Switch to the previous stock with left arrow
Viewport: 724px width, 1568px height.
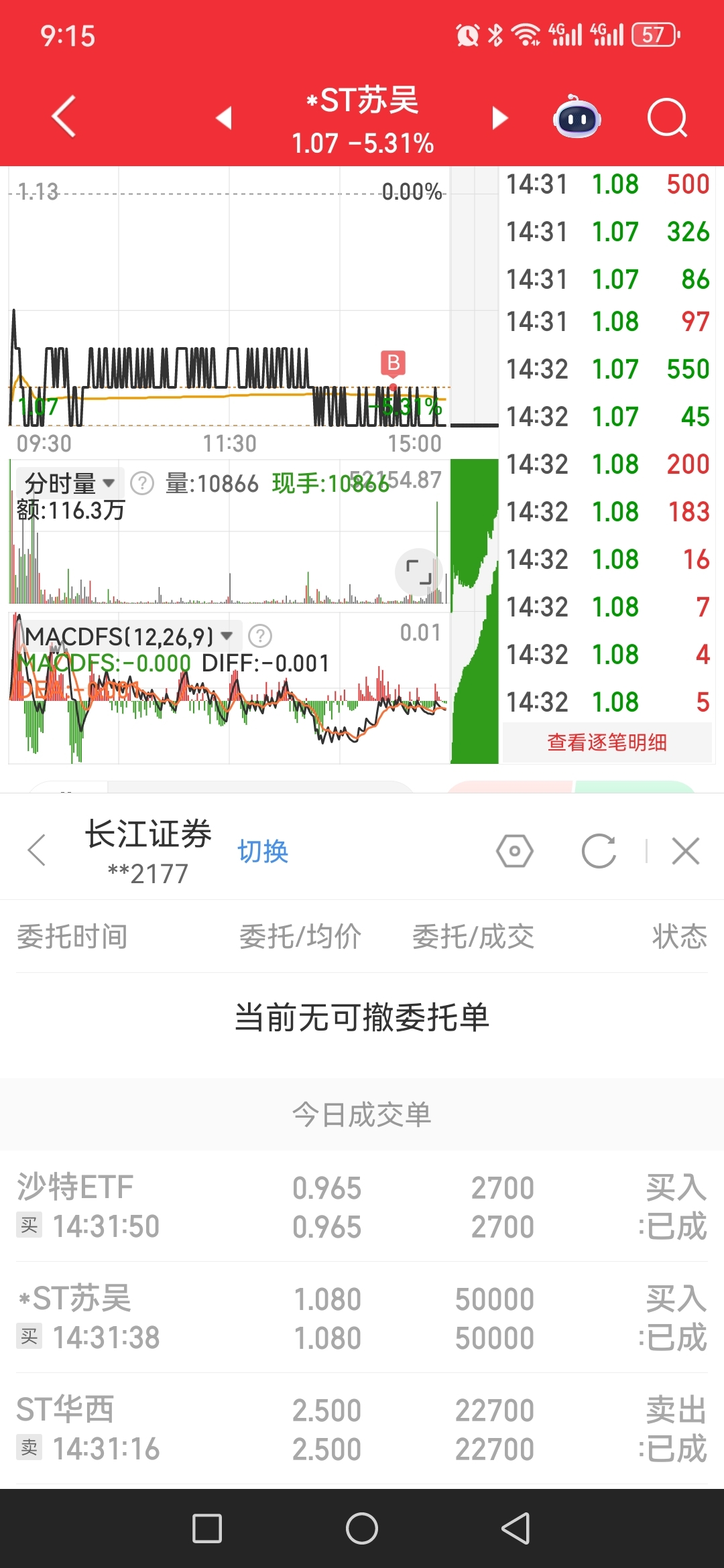click(224, 118)
